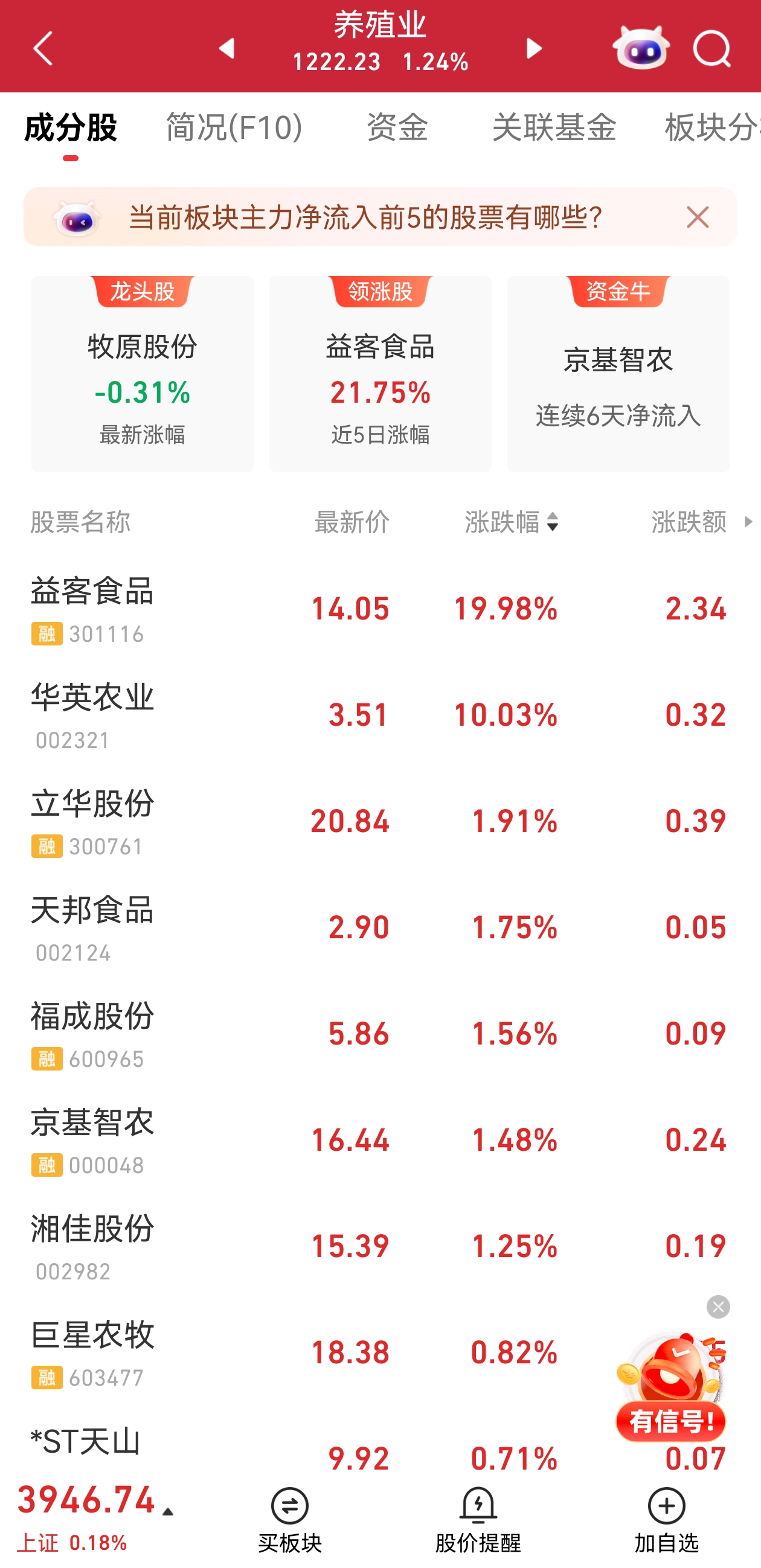761x1568 pixels.
Task: Switch to the 资金 tab
Action: (397, 128)
